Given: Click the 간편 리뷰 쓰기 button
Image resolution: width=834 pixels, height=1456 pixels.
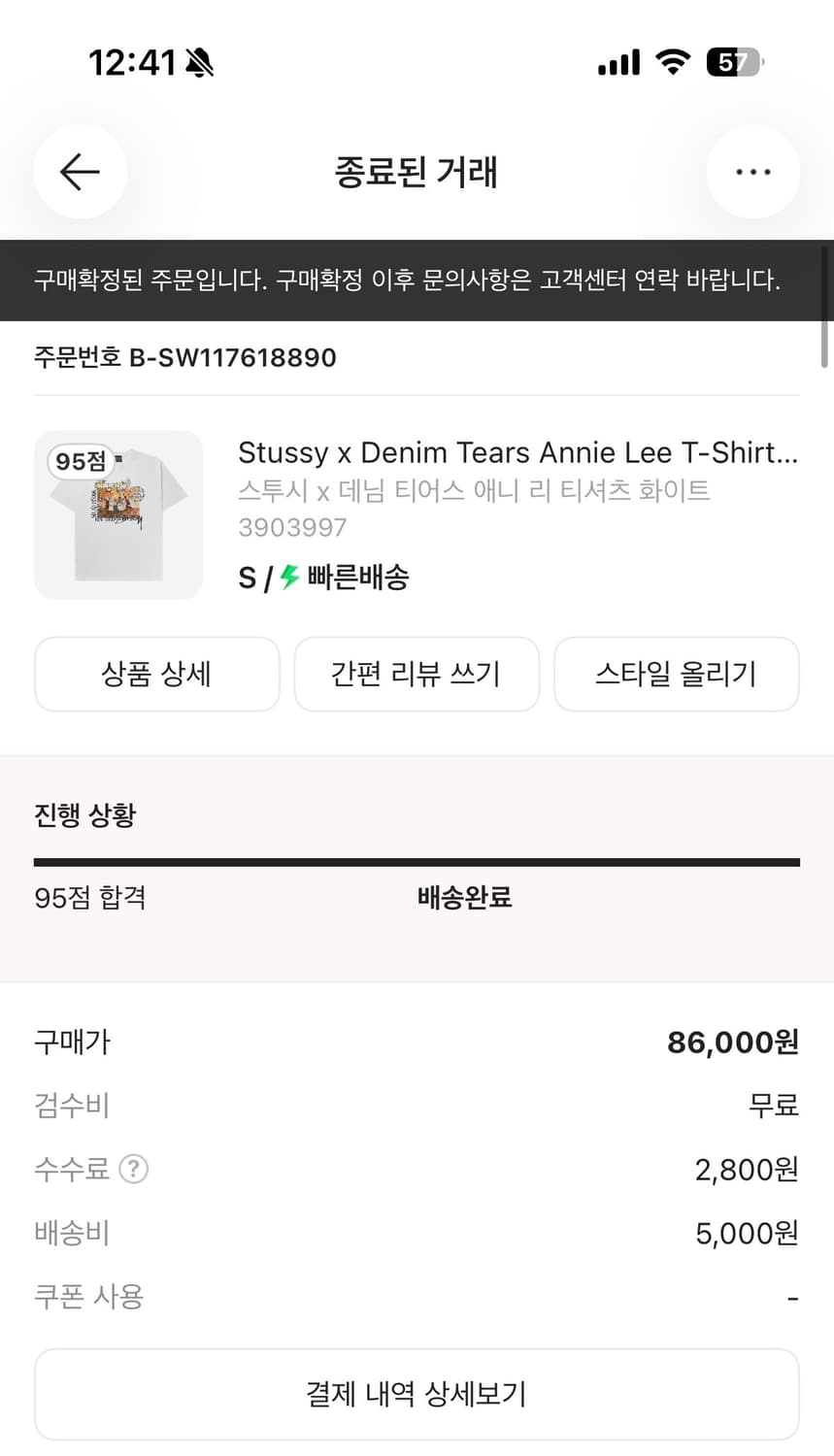Looking at the screenshot, I should pos(417,674).
